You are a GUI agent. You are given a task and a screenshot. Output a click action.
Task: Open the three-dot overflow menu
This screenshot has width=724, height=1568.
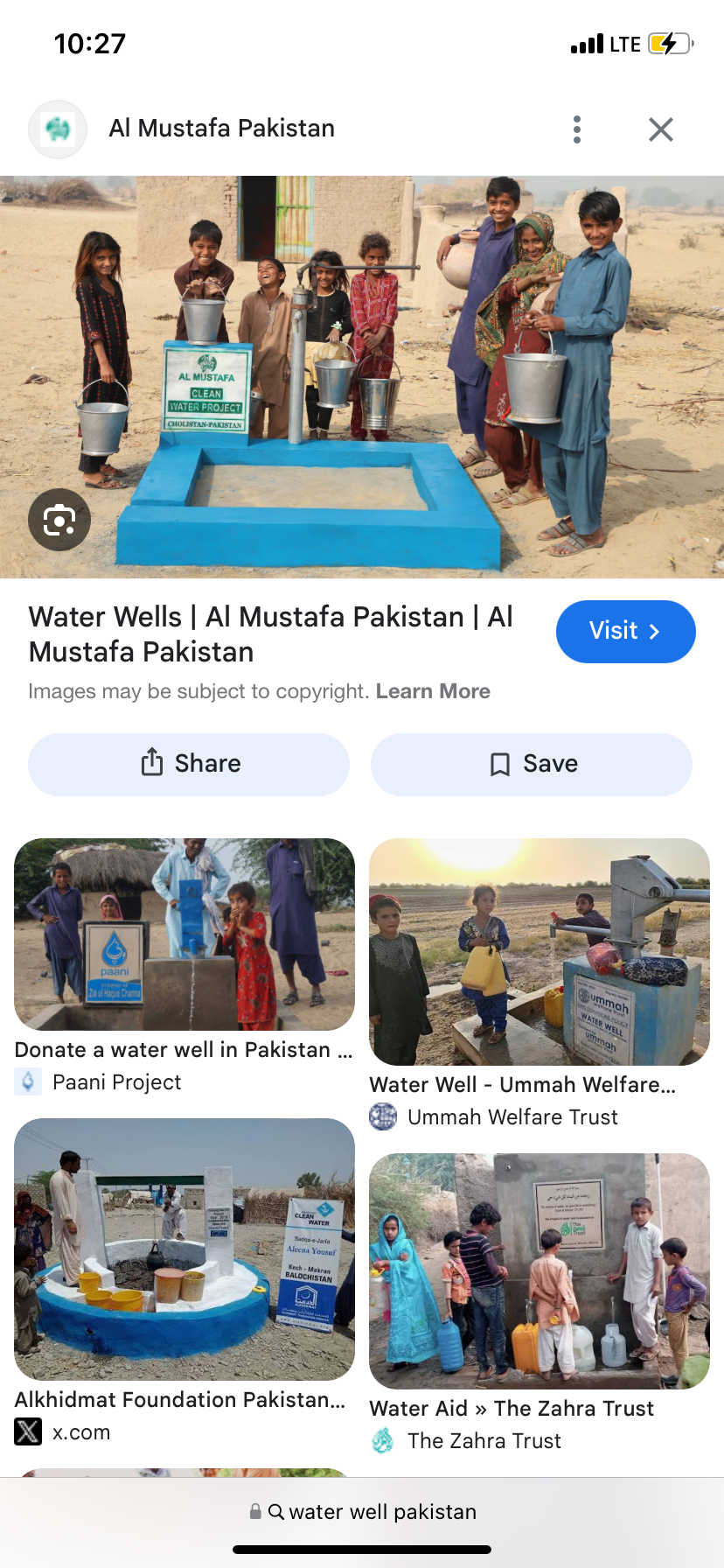pyautogui.click(x=576, y=129)
